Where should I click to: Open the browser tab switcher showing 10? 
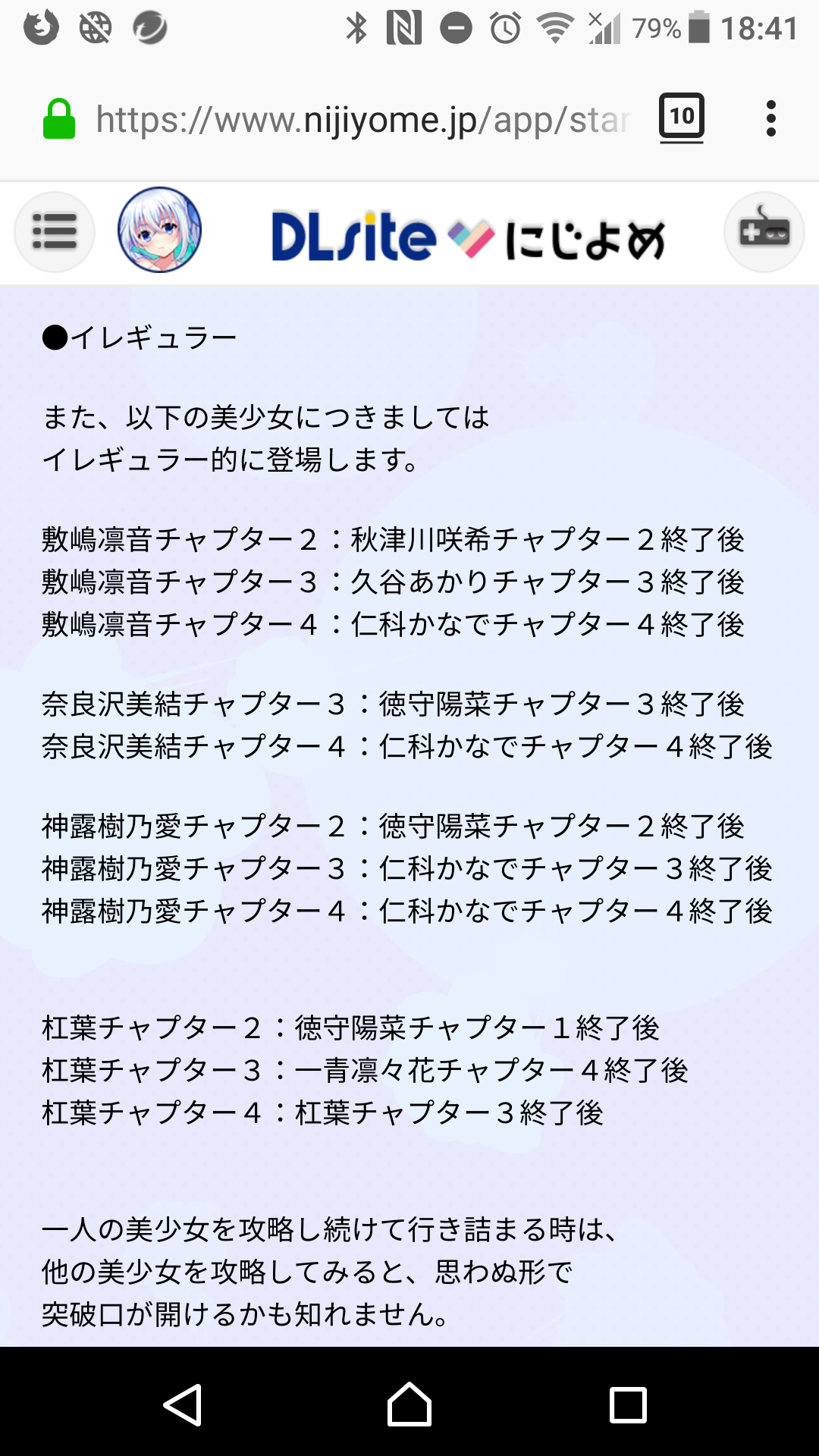click(681, 117)
